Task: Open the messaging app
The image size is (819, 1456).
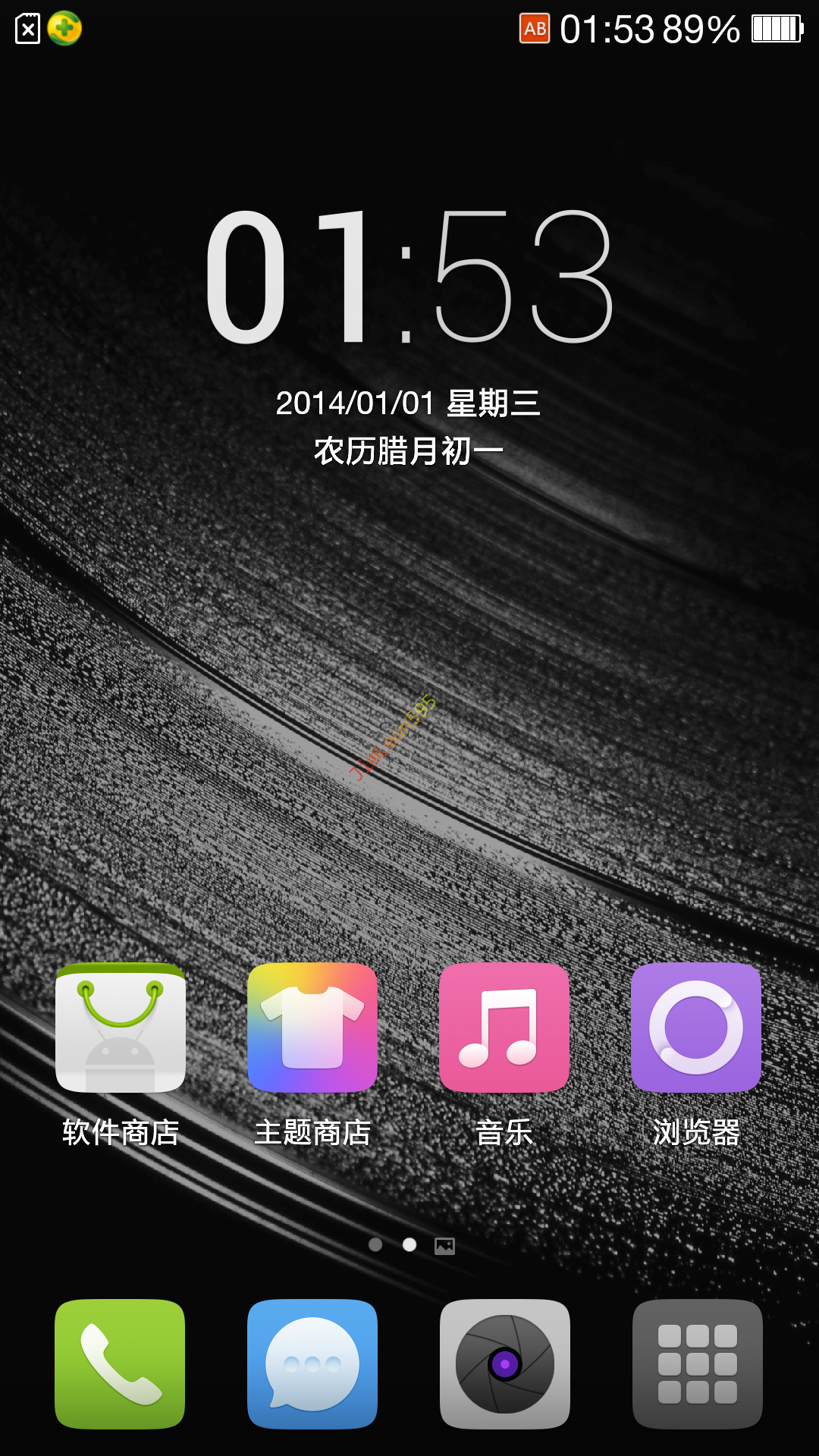Action: (x=312, y=1364)
